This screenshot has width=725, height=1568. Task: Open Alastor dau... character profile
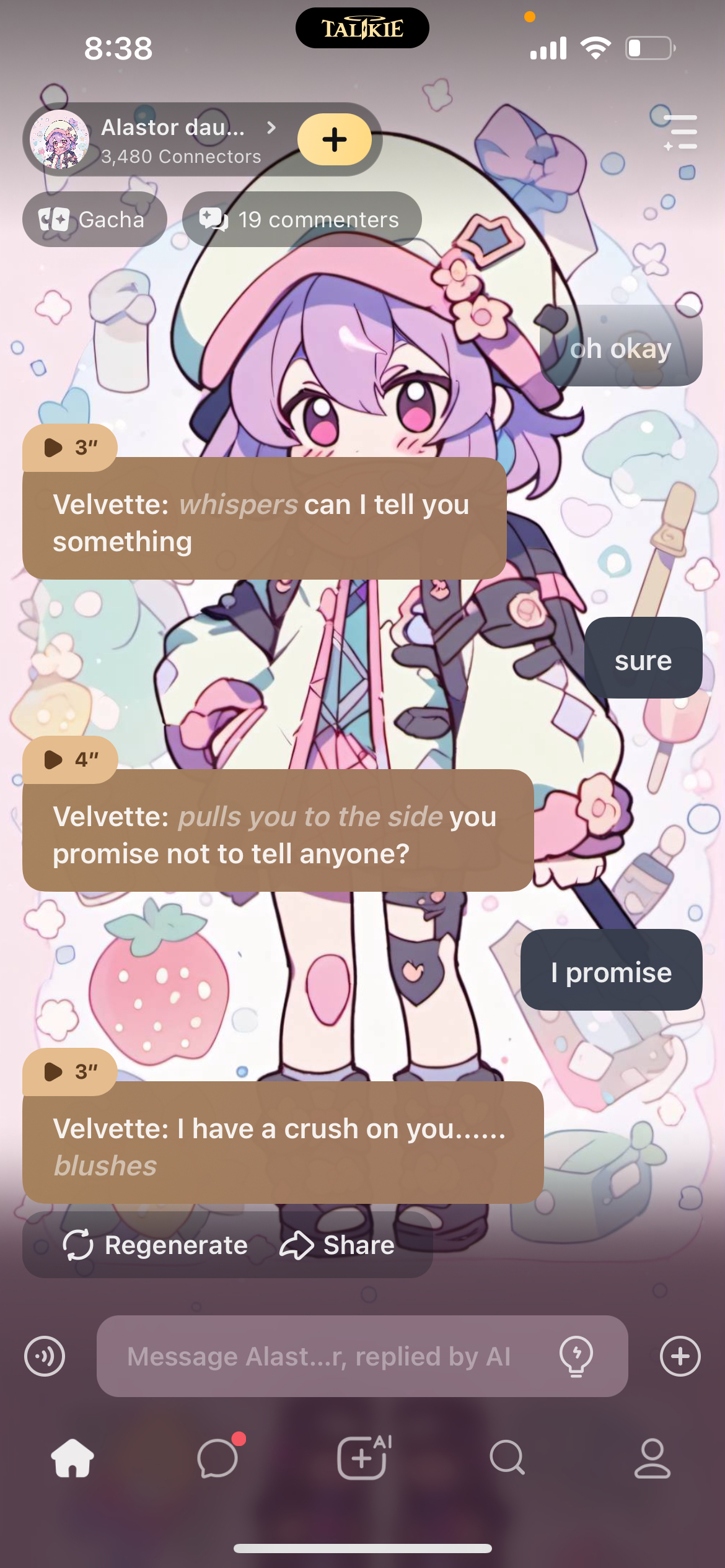point(172,139)
